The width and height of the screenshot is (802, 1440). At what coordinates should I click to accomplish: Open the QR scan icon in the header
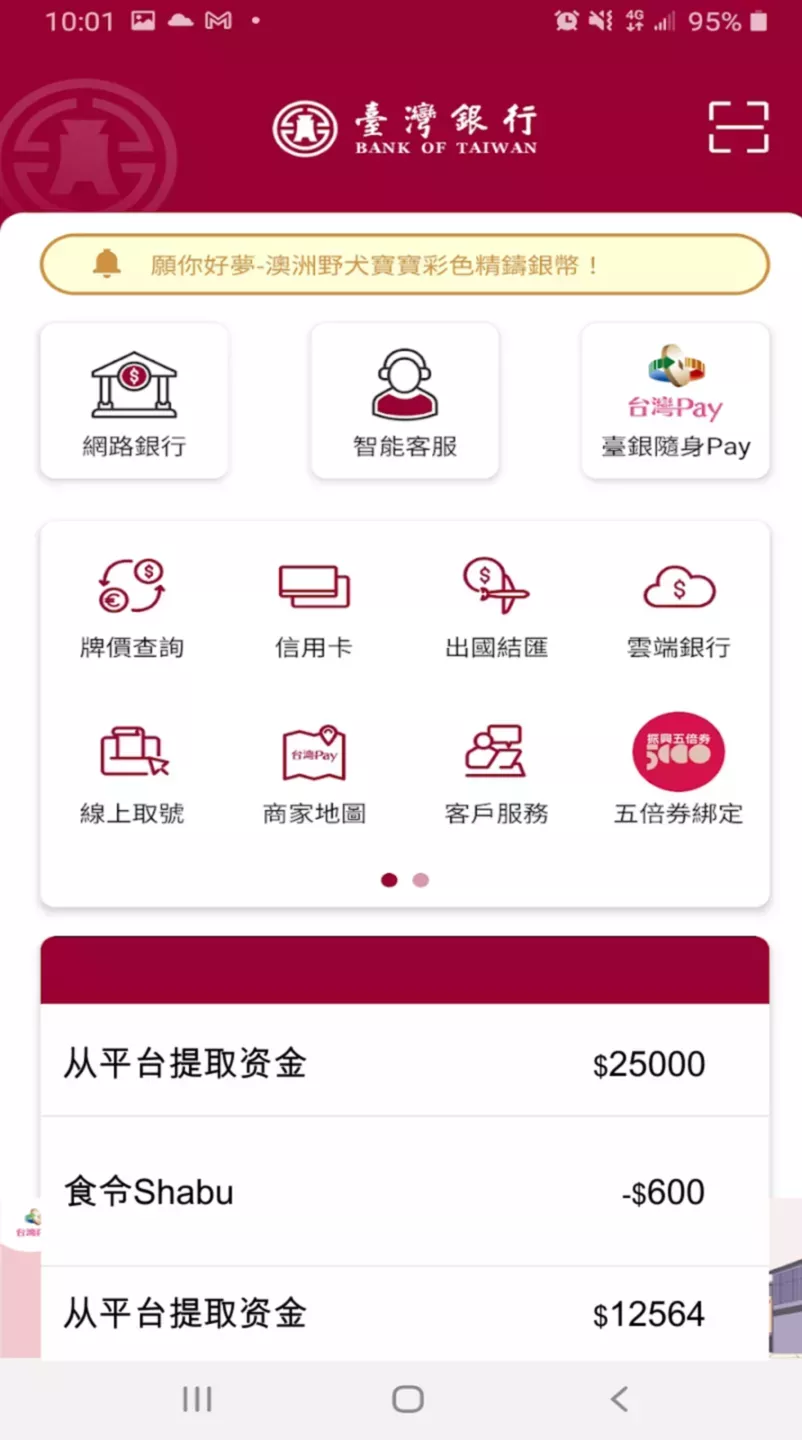click(x=738, y=127)
